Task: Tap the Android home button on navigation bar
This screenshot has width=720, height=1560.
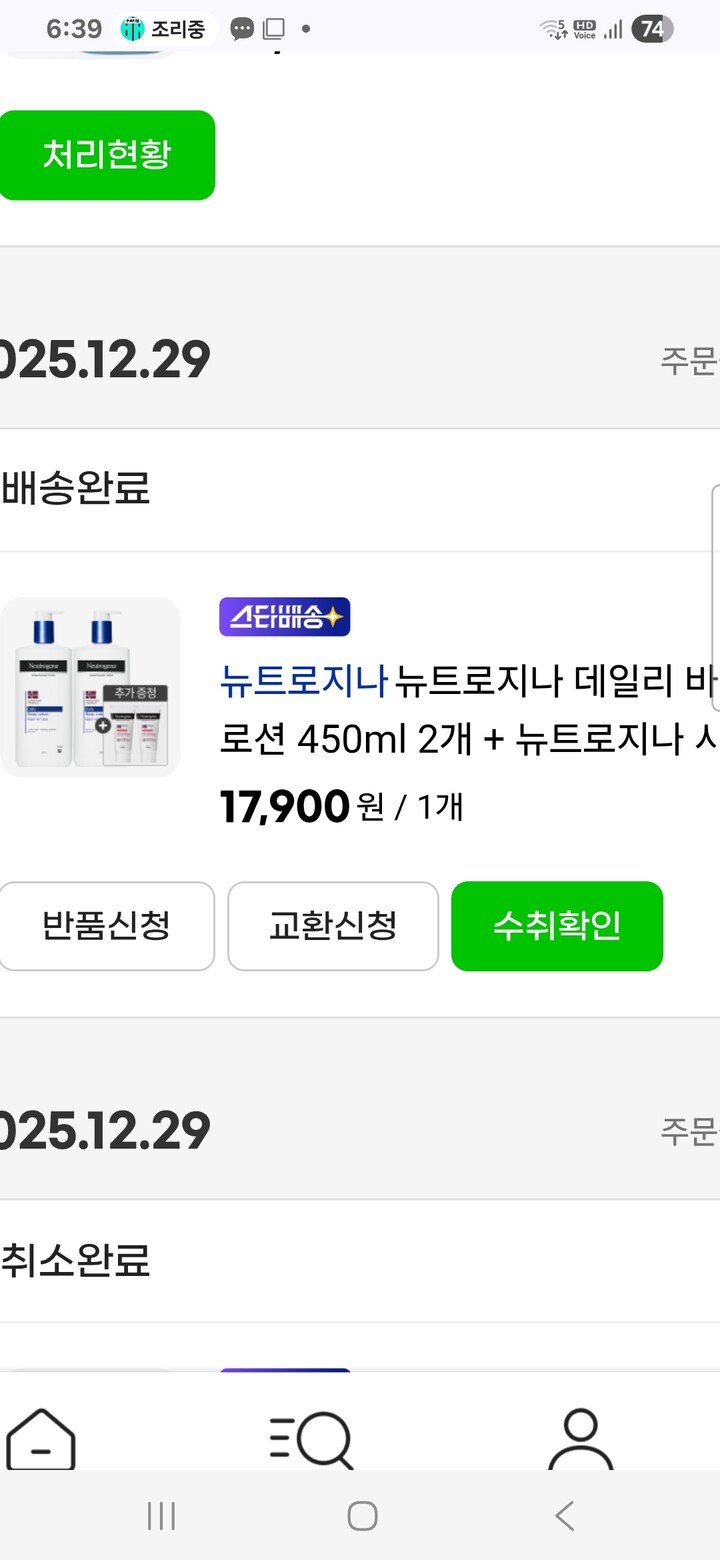Action: tap(360, 1516)
